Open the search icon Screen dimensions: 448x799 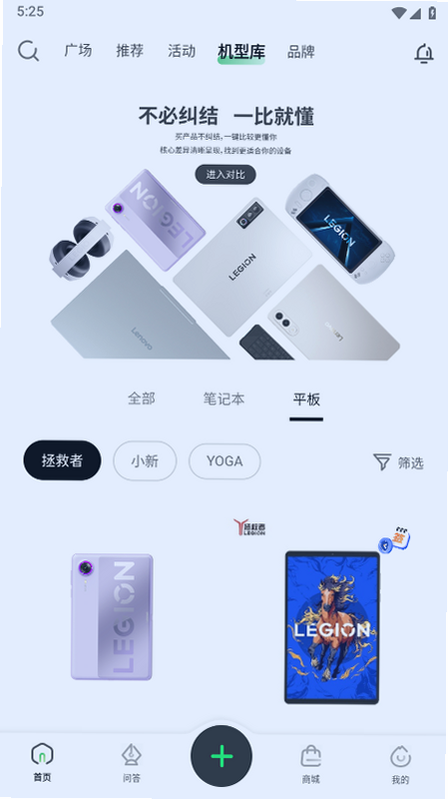pyautogui.click(x=28, y=51)
